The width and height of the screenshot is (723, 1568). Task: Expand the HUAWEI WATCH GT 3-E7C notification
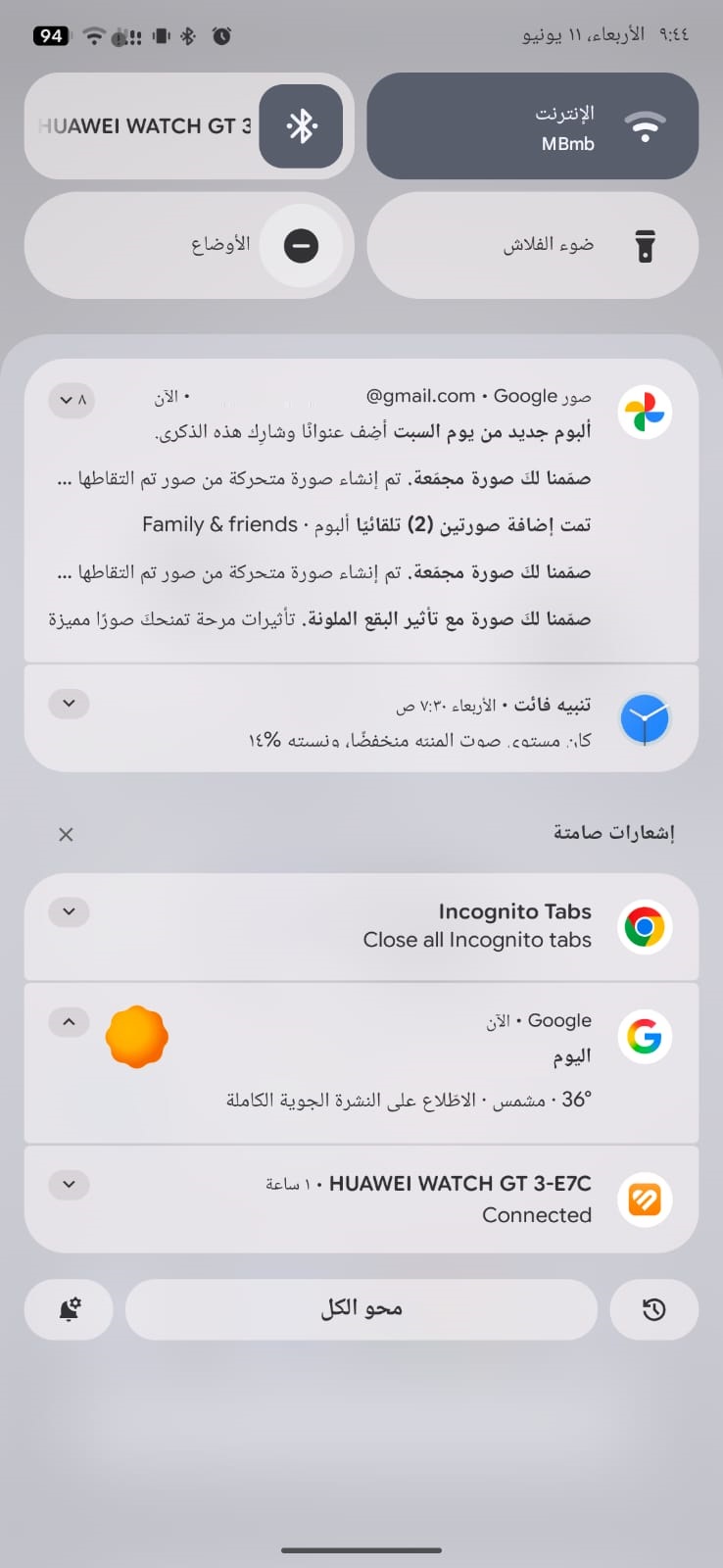(69, 1184)
